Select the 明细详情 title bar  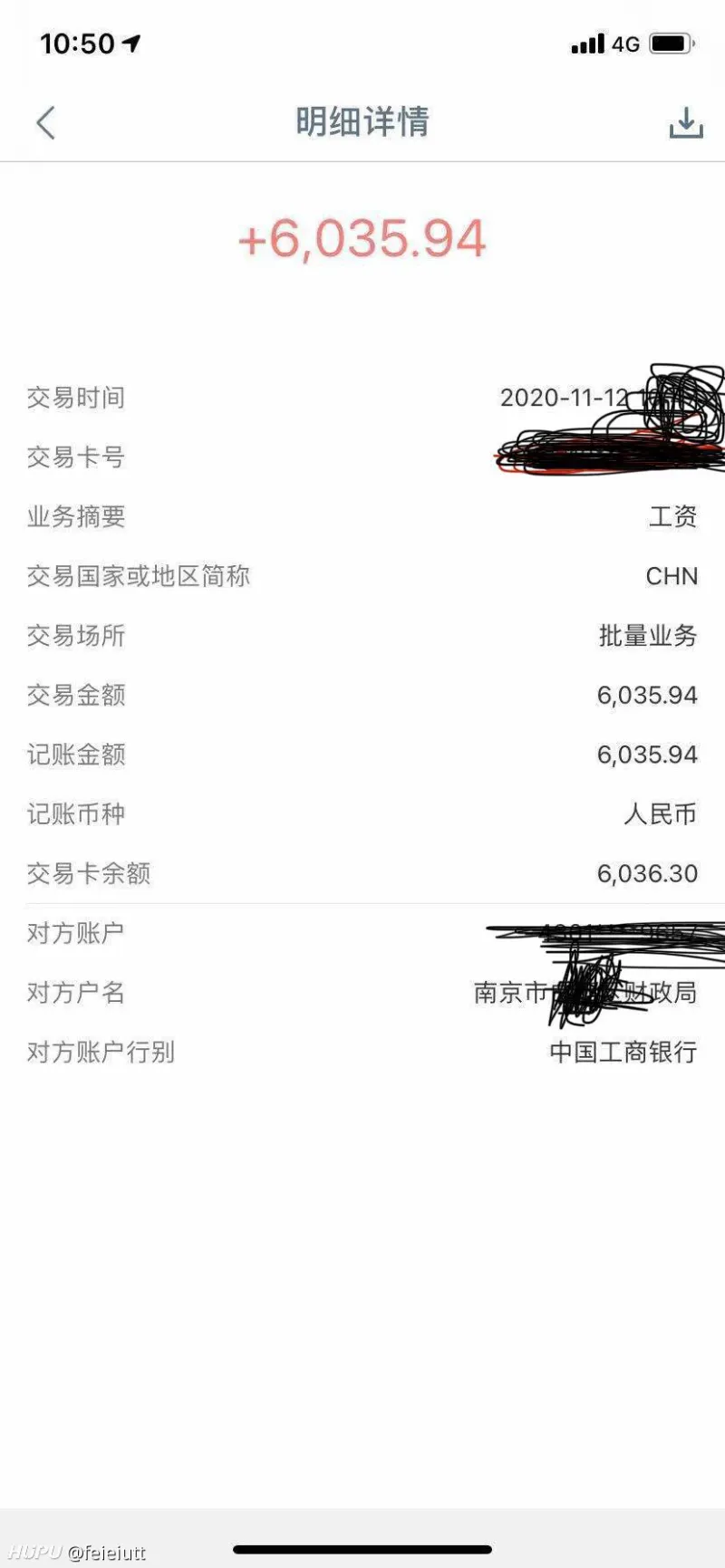362,122
